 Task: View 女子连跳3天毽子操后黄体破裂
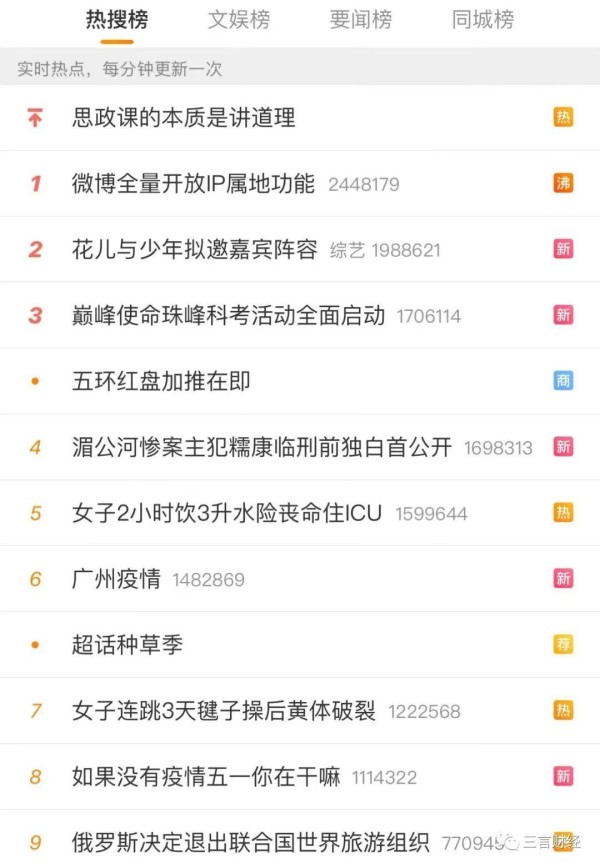click(224, 711)
